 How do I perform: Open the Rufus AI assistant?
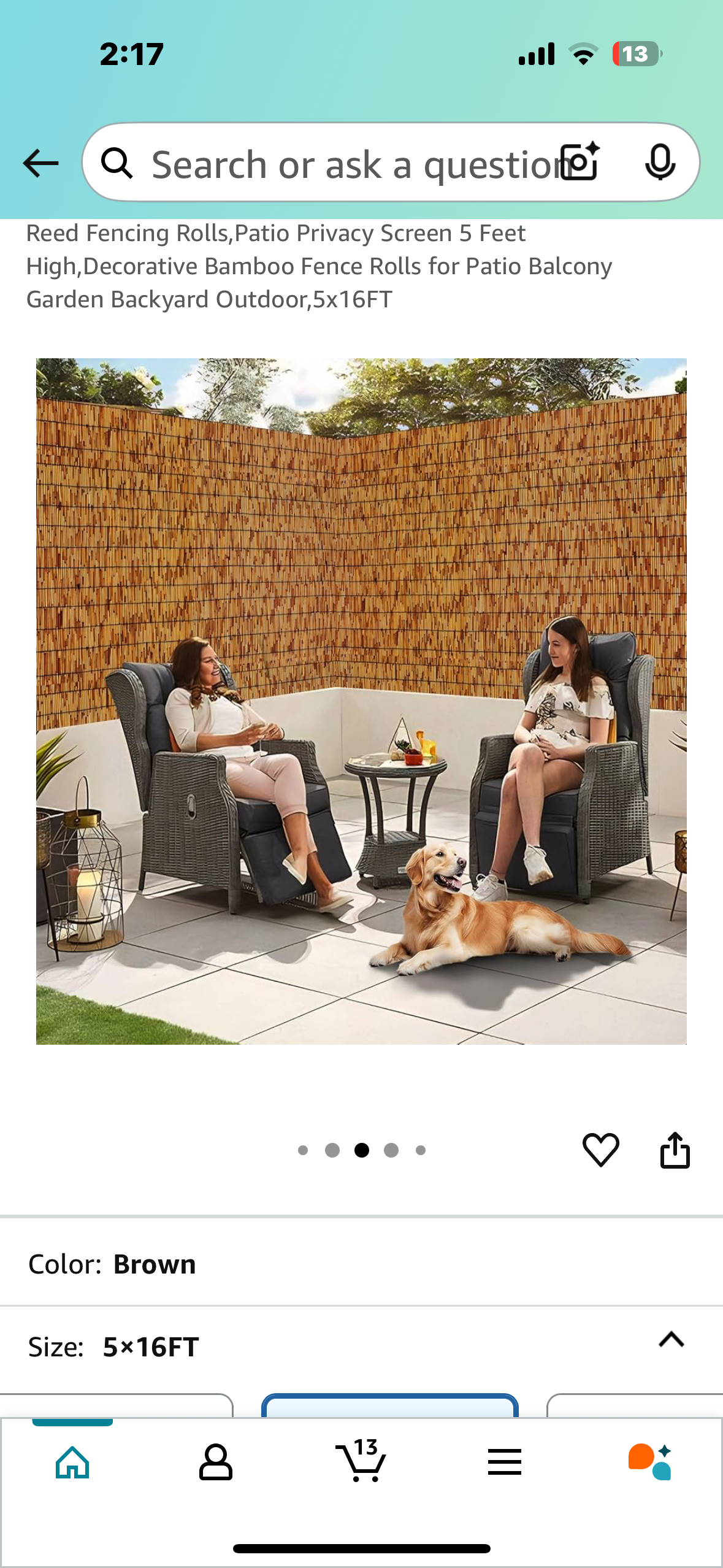pos(649,1462)
